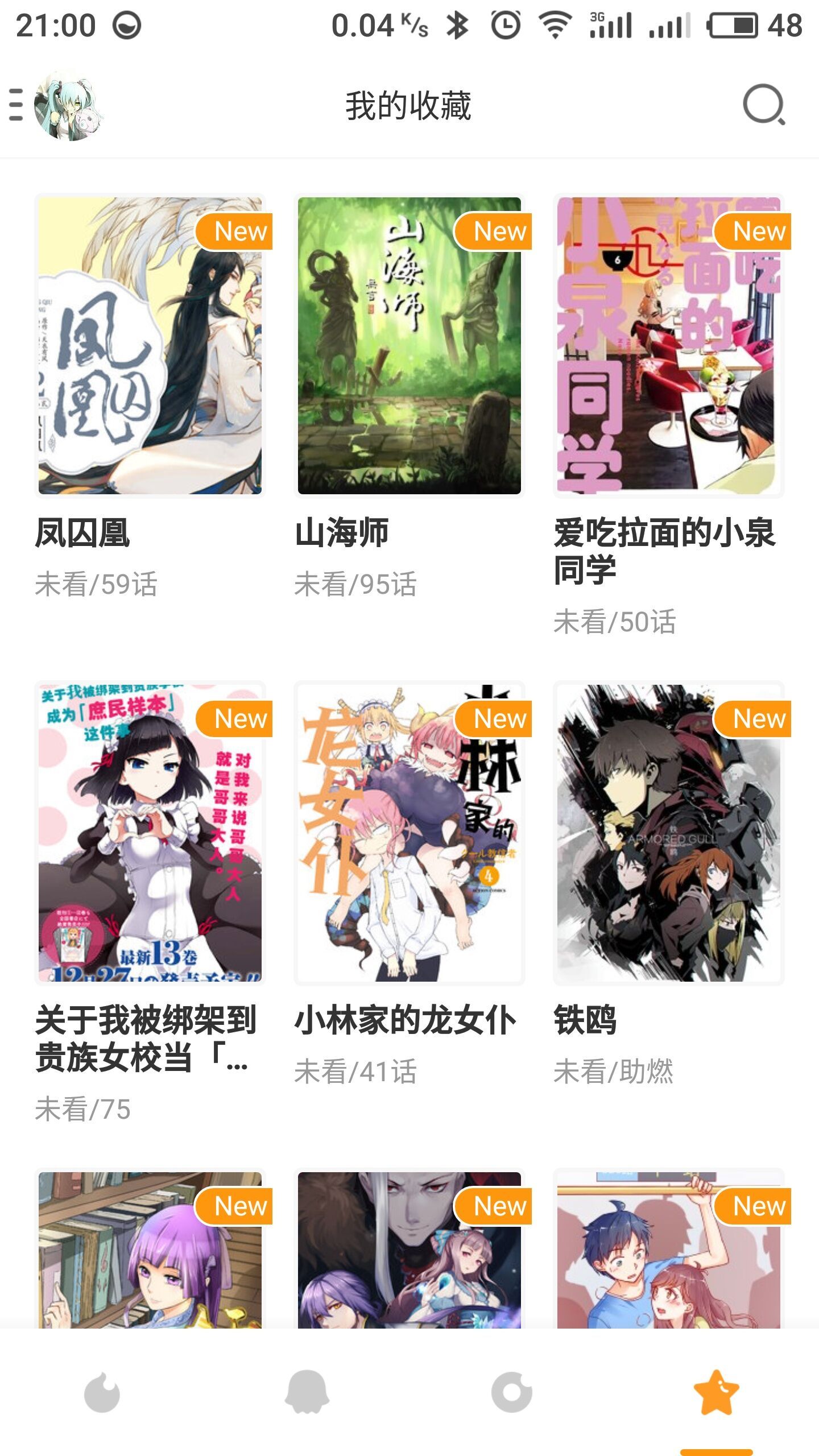Switch to the flame hot tab
The image size is (819, 1456).
pos(102,1392)
